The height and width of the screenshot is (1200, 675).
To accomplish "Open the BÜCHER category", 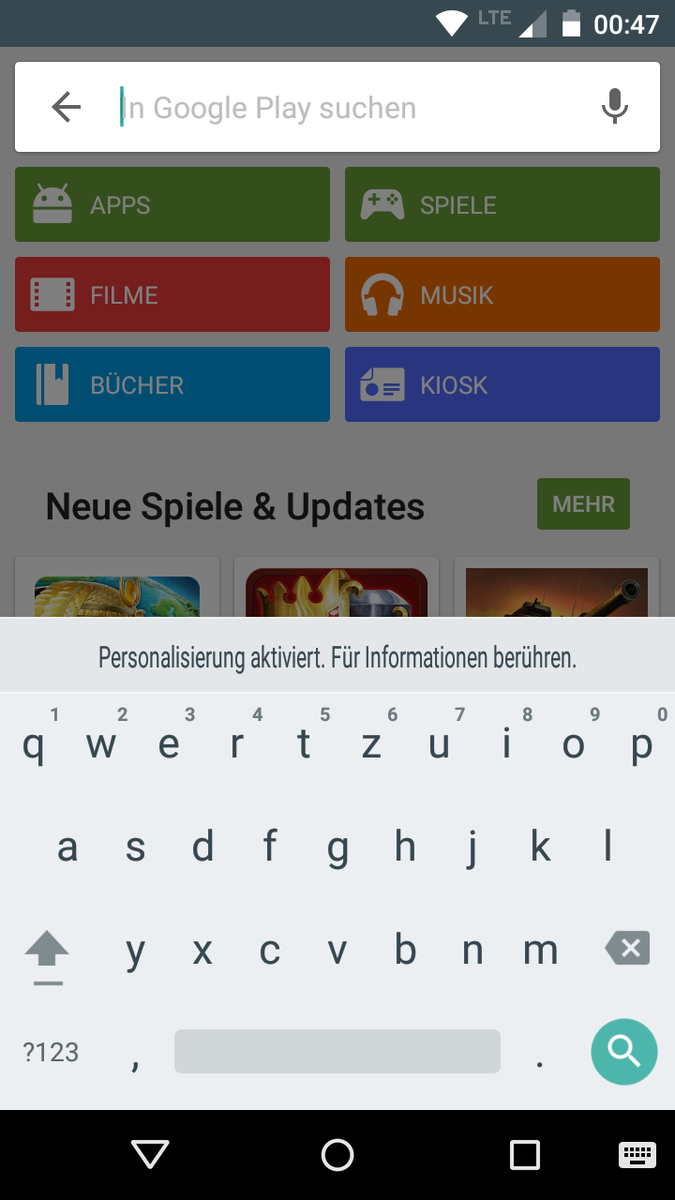I will 172,385.
